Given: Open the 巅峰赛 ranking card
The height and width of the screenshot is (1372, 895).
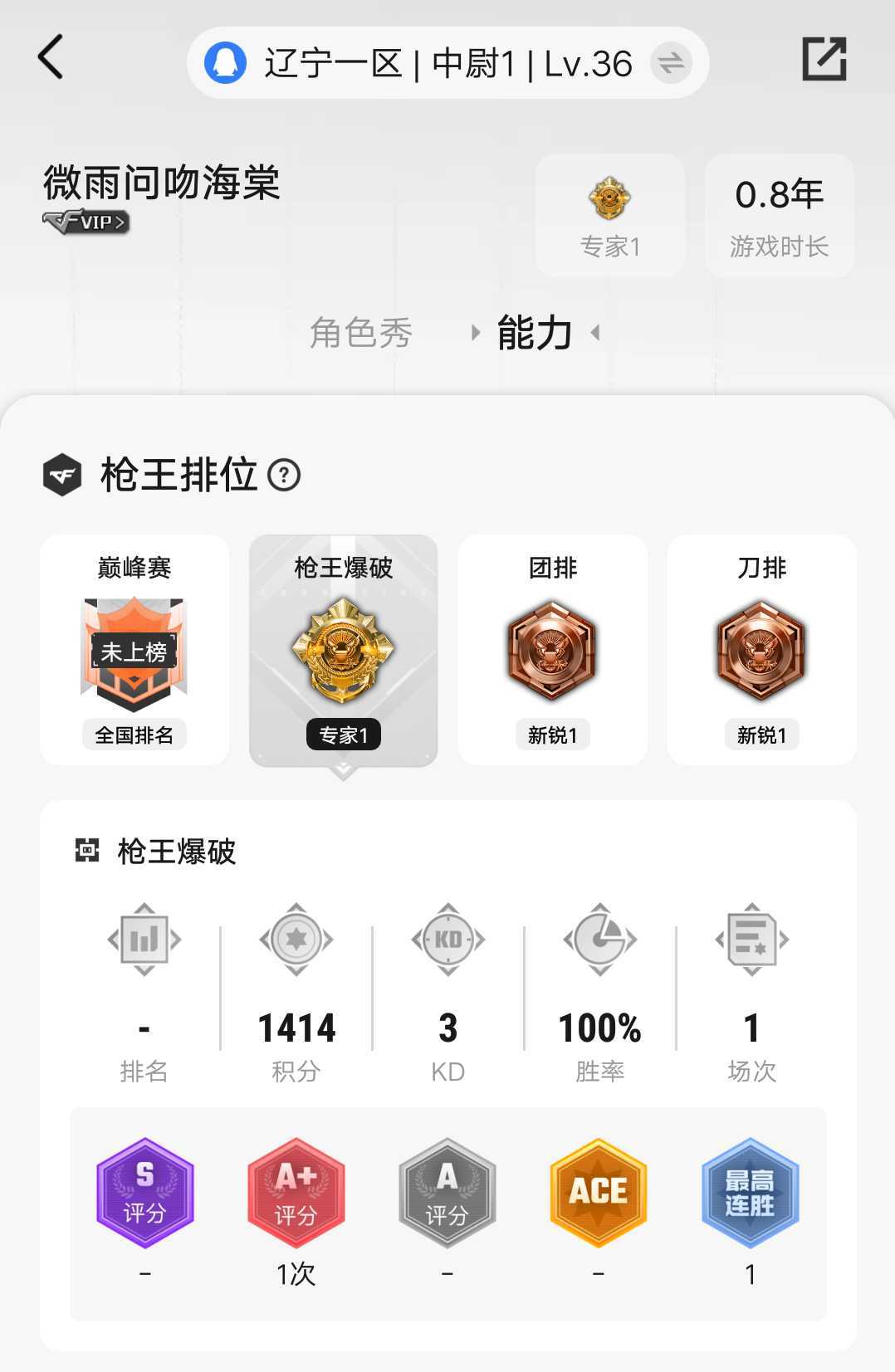Looking at the screenshot, I should pos(134,650).
